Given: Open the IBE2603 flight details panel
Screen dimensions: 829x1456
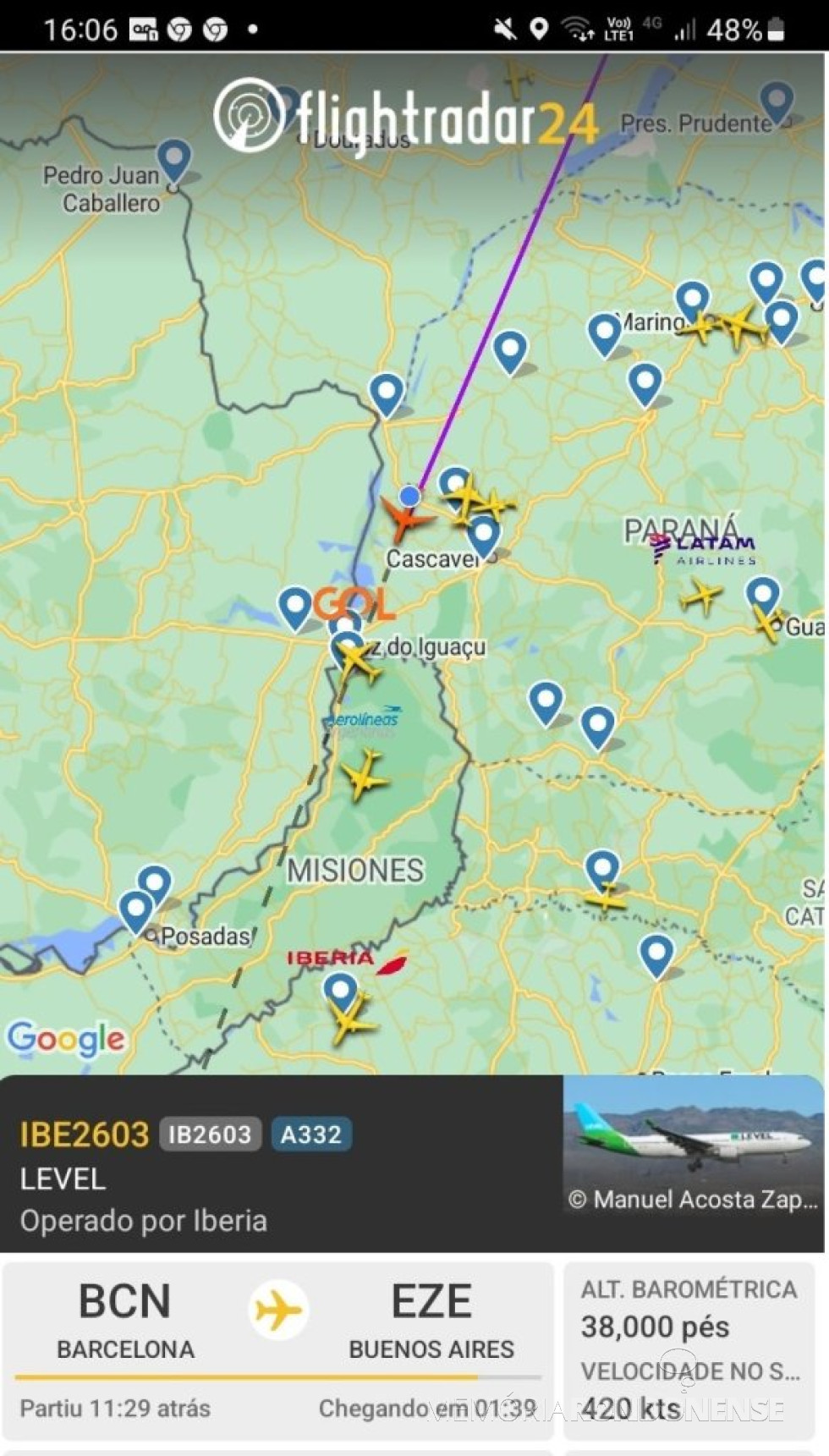Looking at the screenshot, I should [279, 1165].
